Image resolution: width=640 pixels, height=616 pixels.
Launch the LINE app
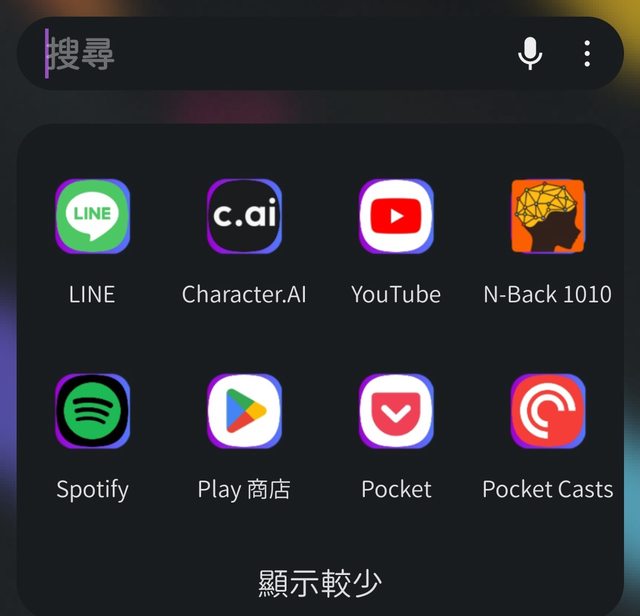point(92,217)
